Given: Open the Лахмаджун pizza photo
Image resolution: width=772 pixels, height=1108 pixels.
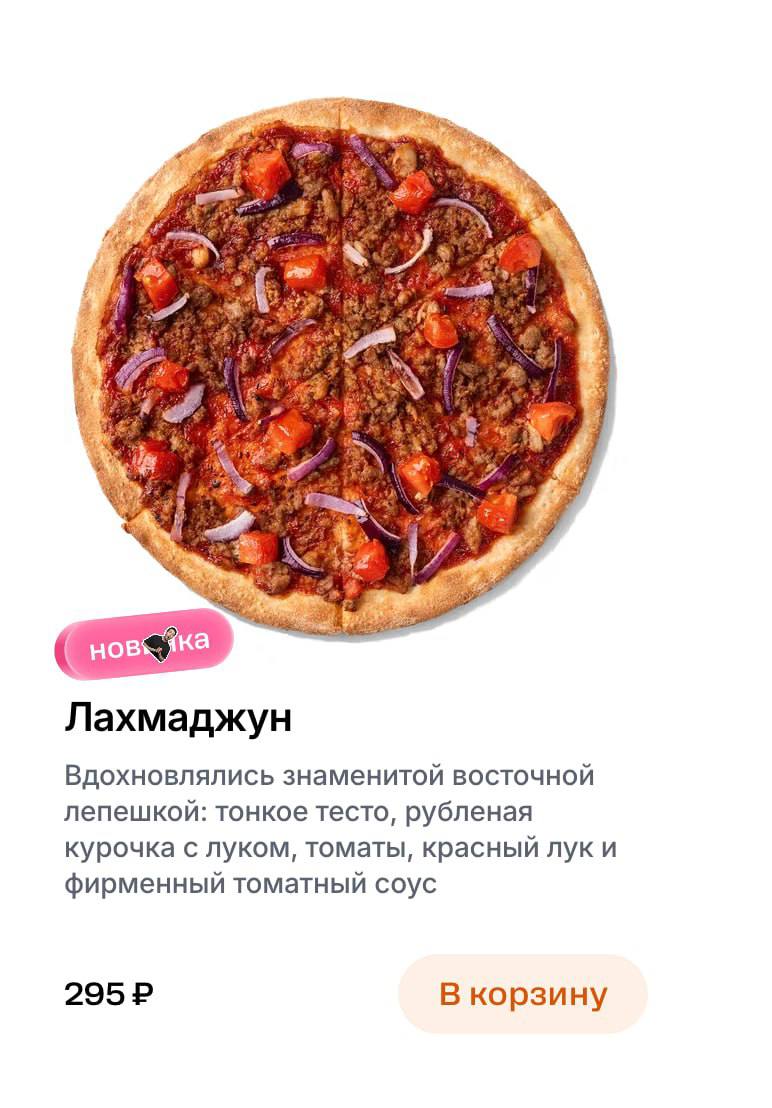Looking at the screenshot, I should pyautogui.click(x=340, y=366).
